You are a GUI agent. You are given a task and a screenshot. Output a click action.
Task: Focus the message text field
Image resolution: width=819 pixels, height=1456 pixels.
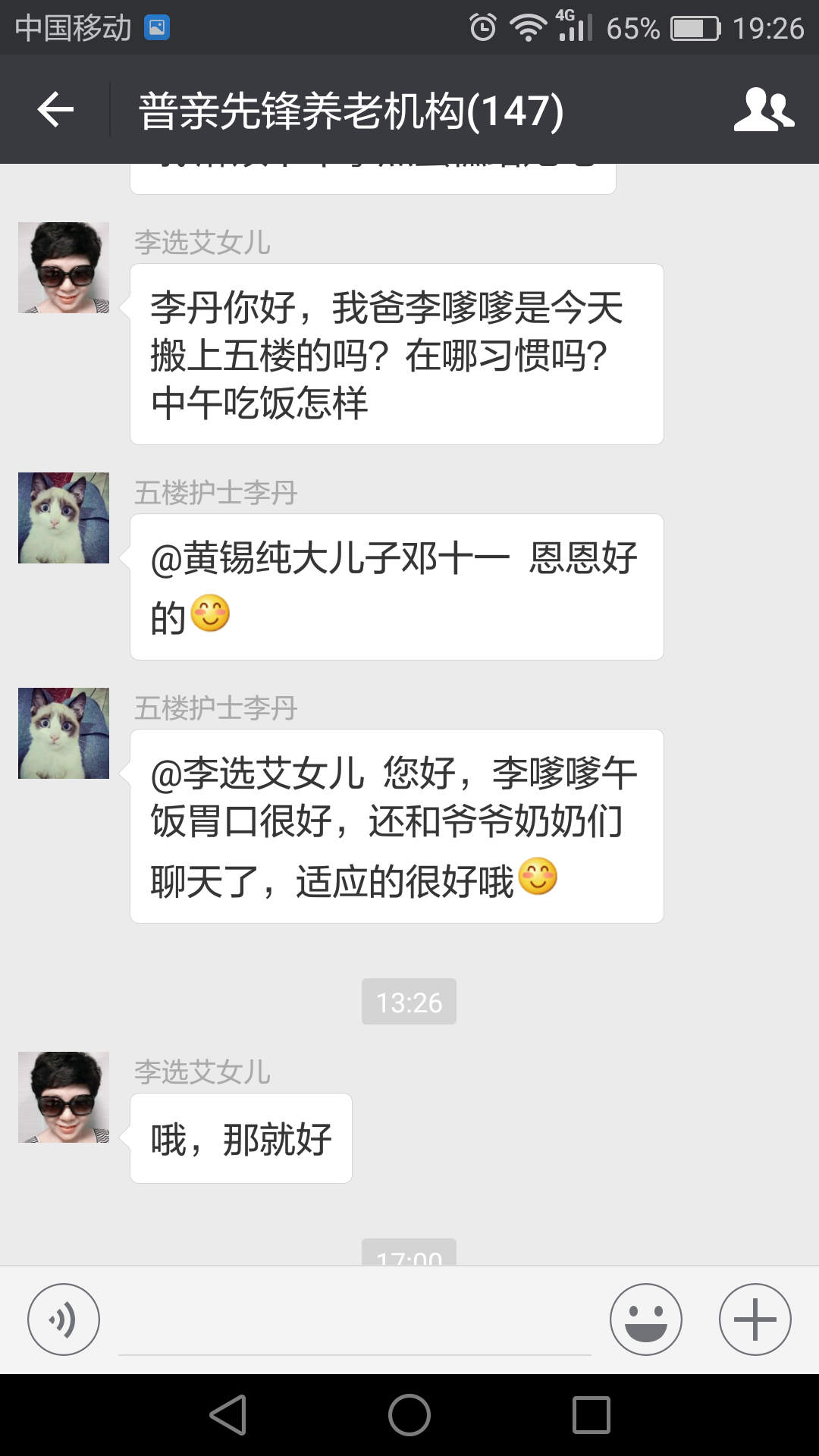[x=354, y=1323]
